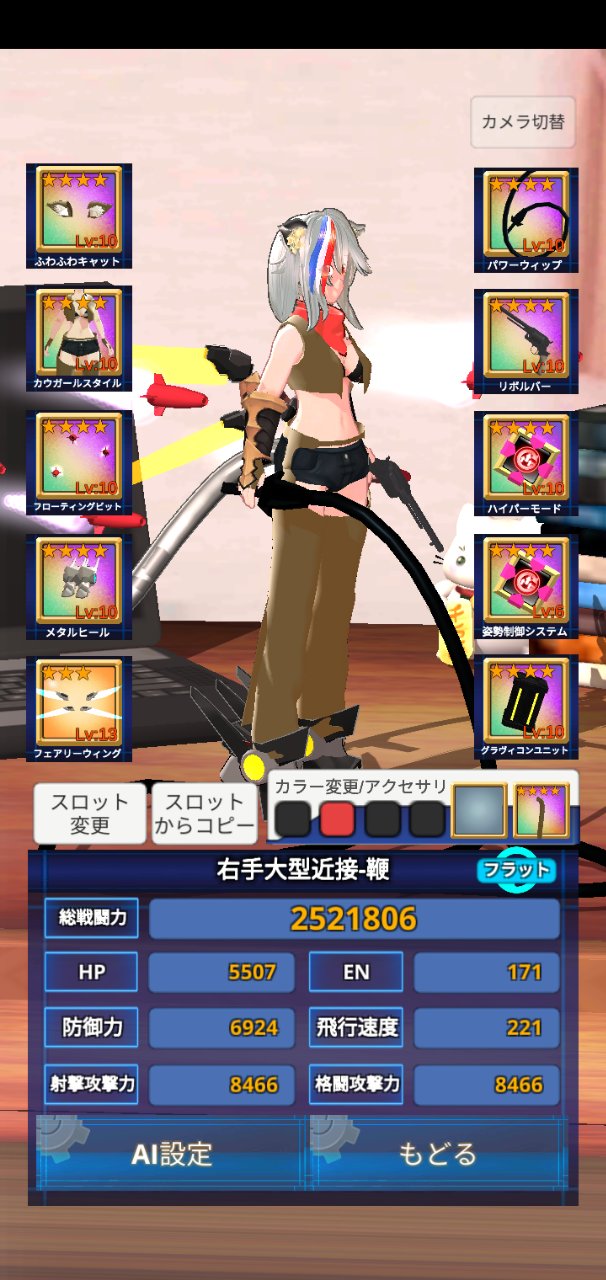Tap the フラット badge
The height and width of the screenshot is (1280, 606).
[x=515, y=870]
